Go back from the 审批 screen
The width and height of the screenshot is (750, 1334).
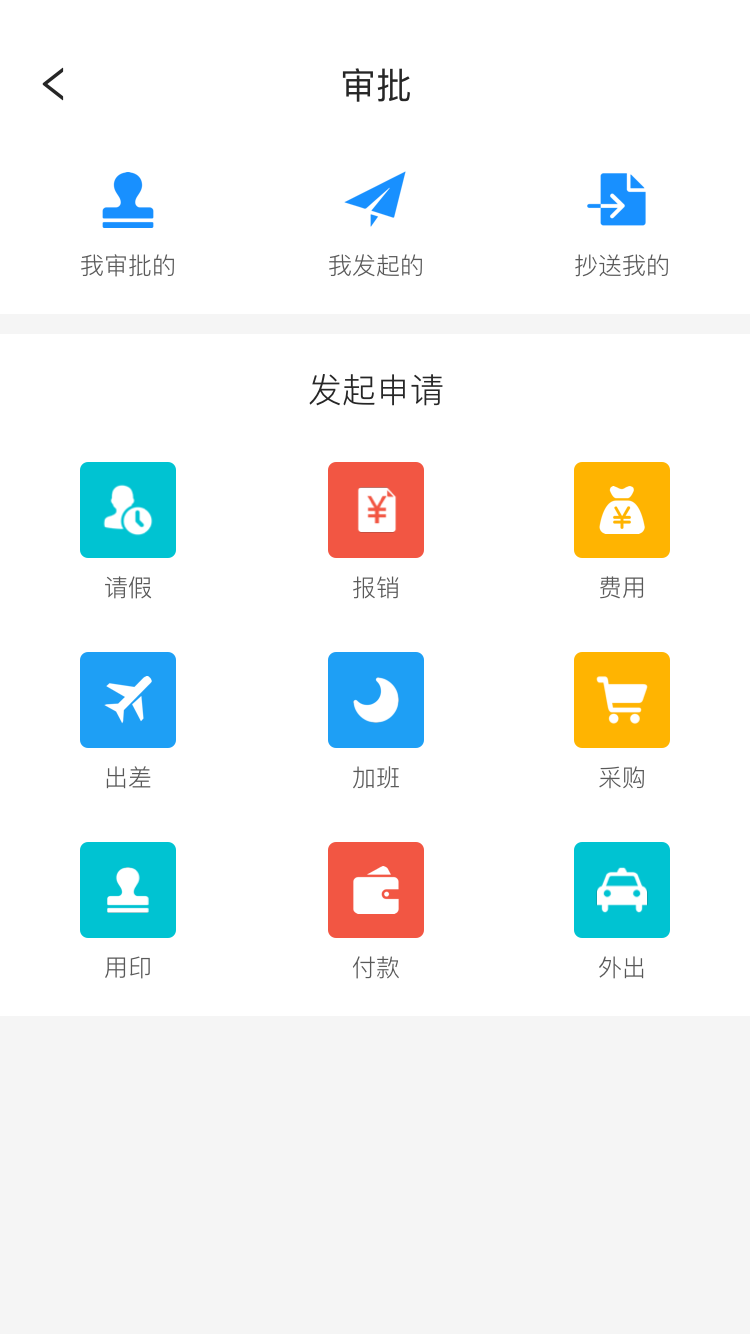click(53, 85)
